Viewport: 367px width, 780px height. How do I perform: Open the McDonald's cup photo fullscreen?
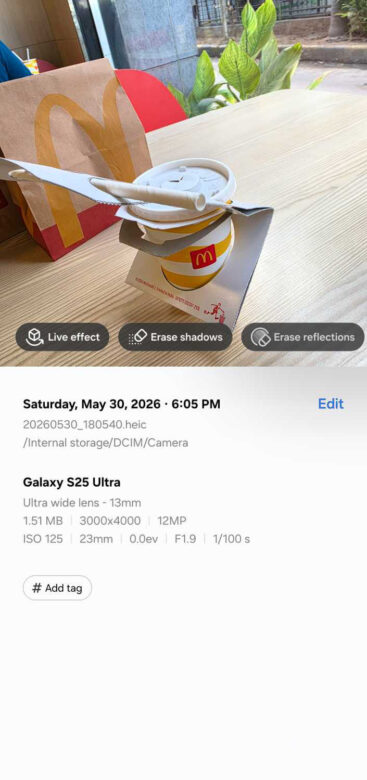tap(184, 159)
